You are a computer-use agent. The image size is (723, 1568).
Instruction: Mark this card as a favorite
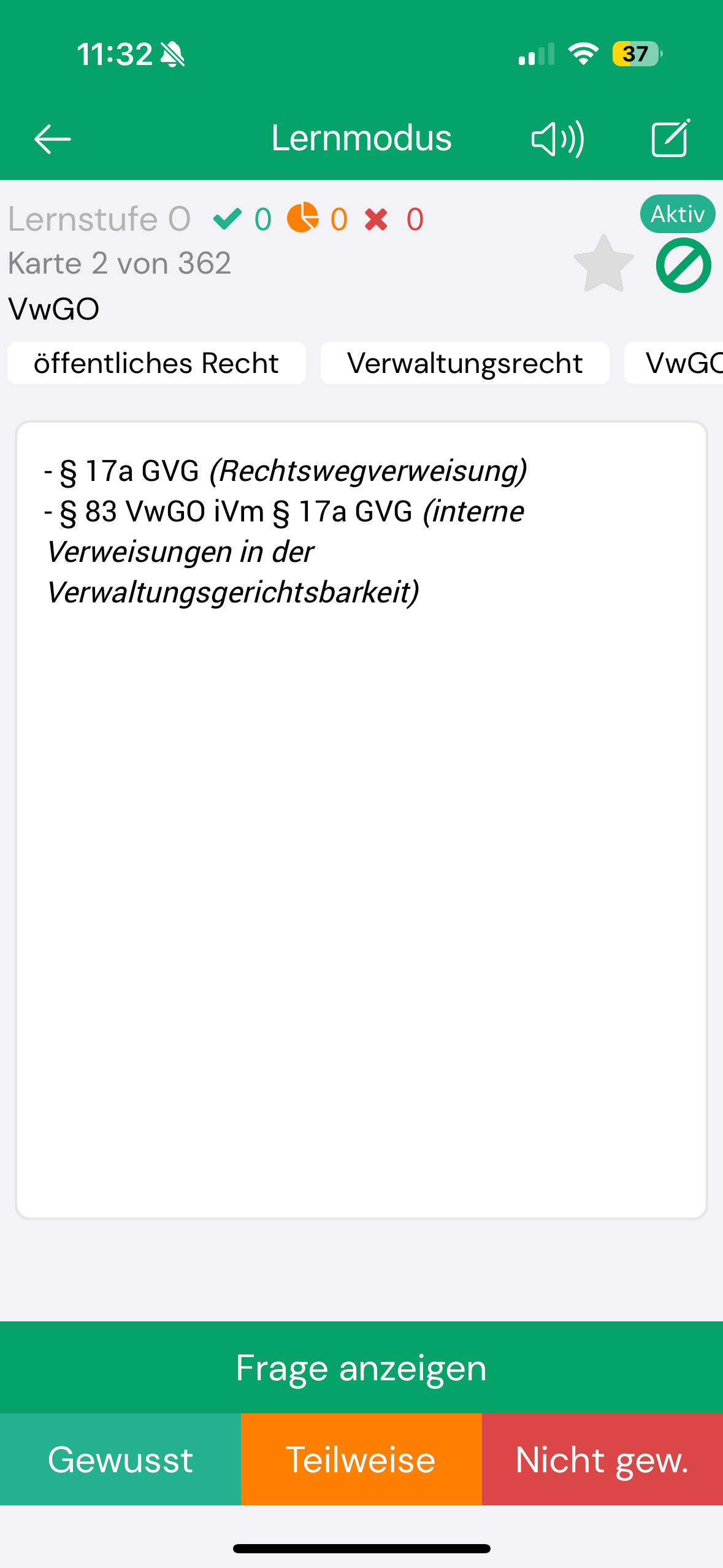click(x=603, y=265)
